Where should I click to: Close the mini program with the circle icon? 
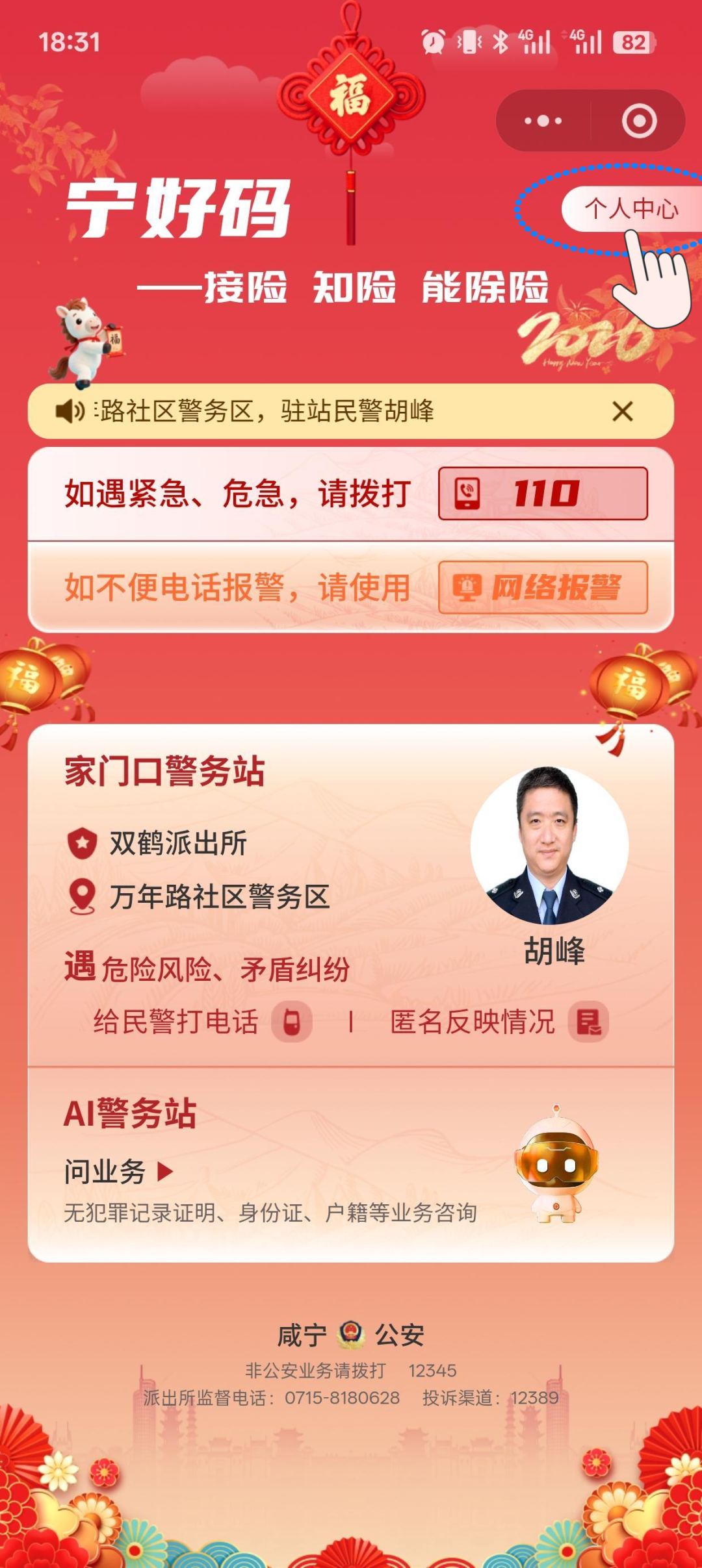(x=639, y=121)
